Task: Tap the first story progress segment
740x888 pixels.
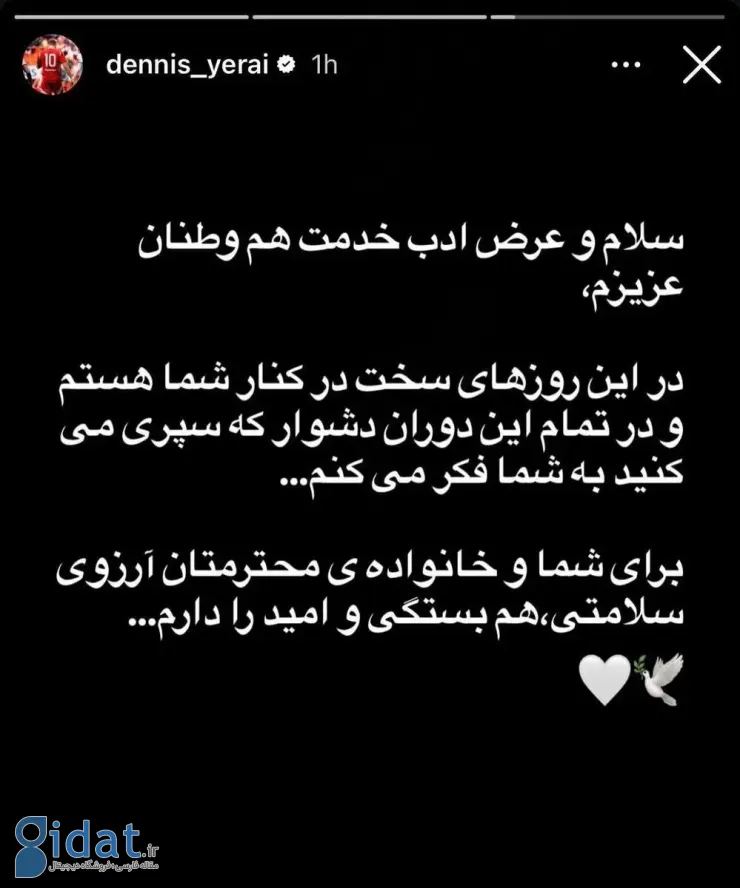Action: click(130, 16)
